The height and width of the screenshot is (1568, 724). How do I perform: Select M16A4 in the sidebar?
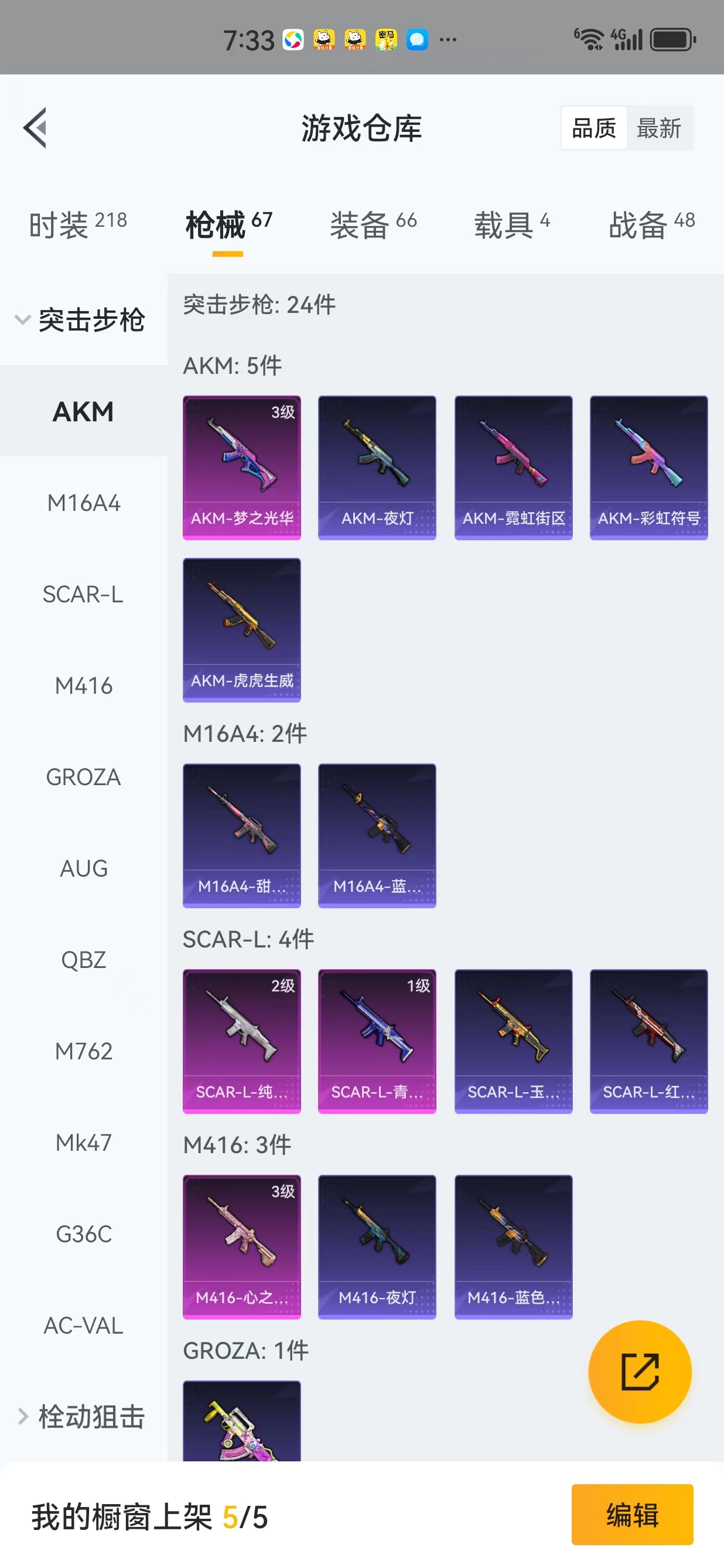pos(83,503)
